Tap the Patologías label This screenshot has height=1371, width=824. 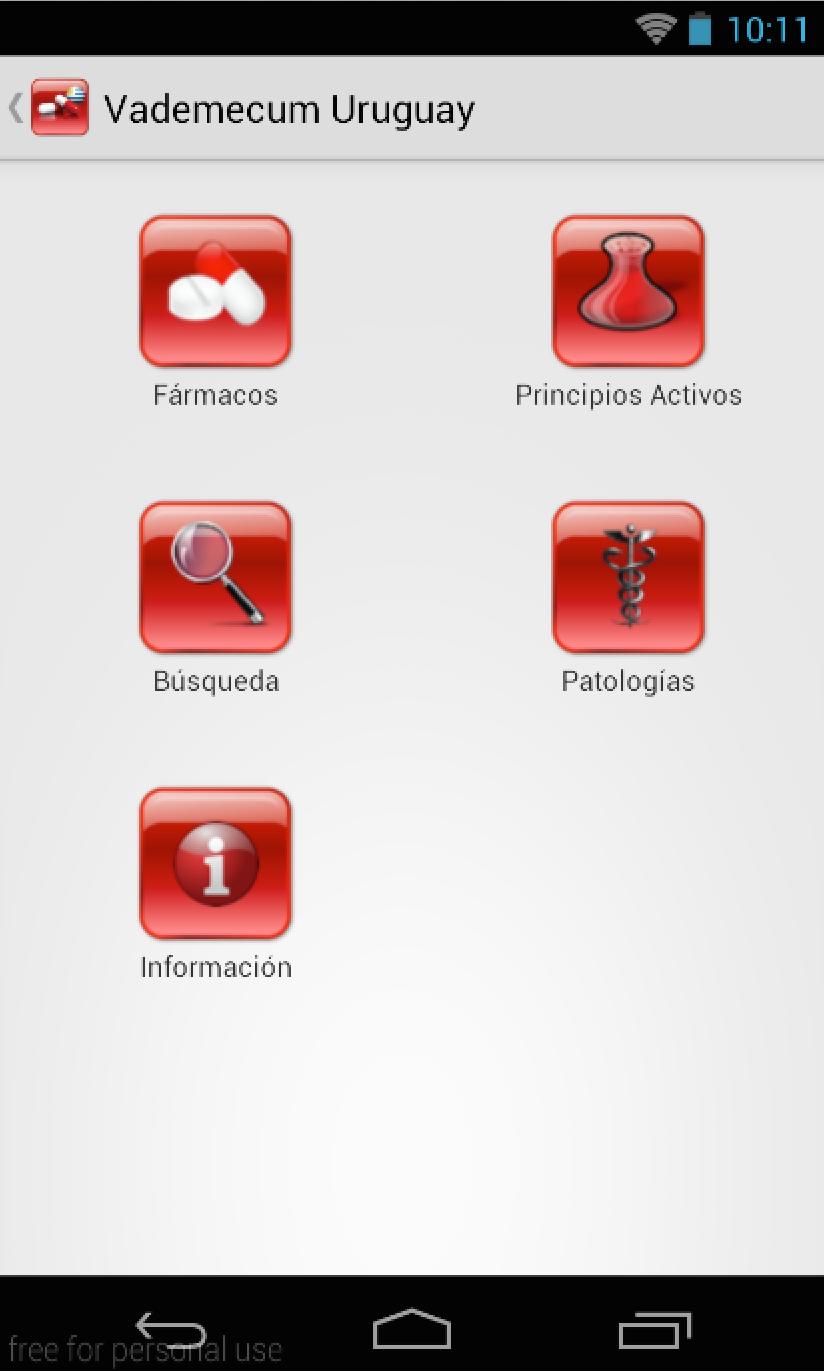[x=628, y=681]
